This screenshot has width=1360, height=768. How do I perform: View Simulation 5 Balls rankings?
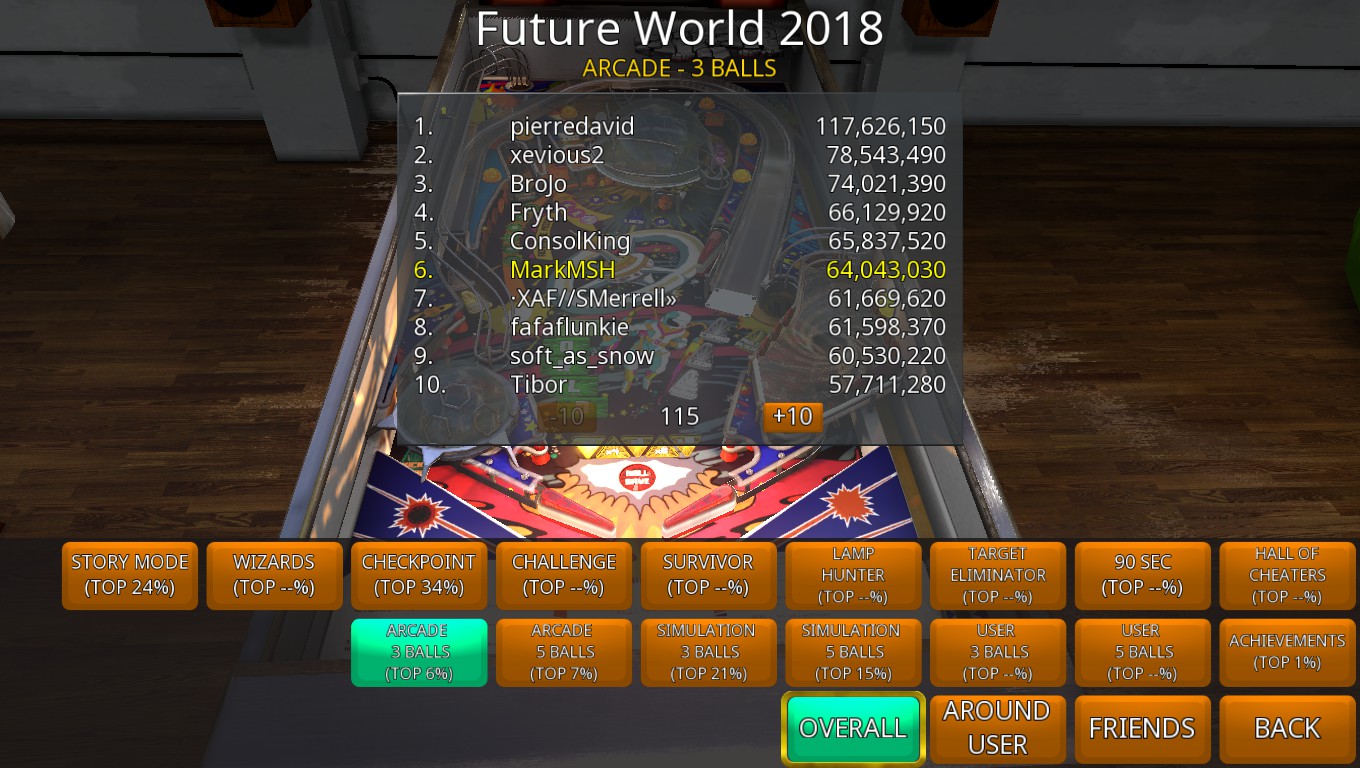click(853, 652)
